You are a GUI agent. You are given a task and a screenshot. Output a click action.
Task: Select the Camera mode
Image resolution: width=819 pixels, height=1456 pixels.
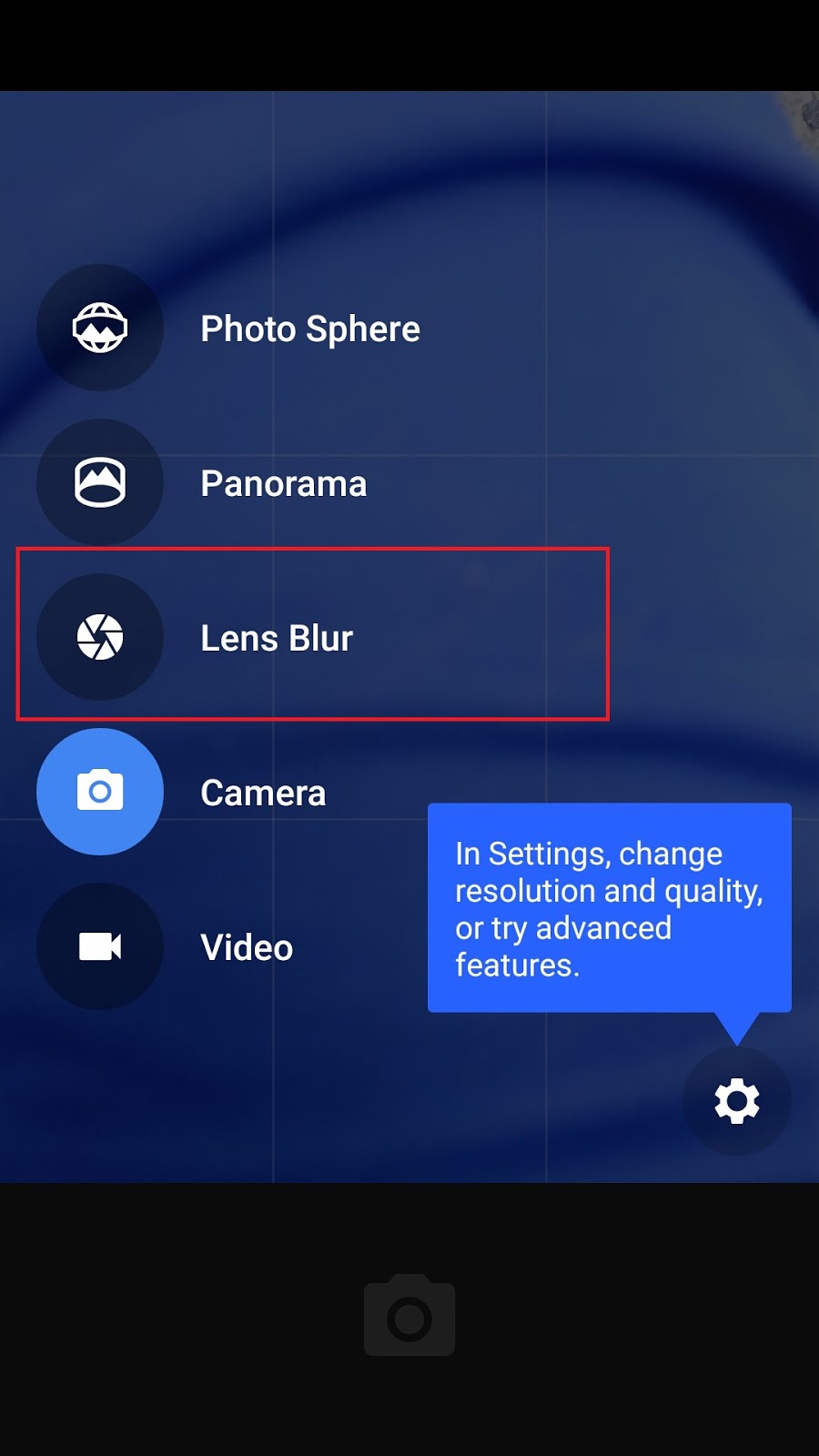click(100, 792)
